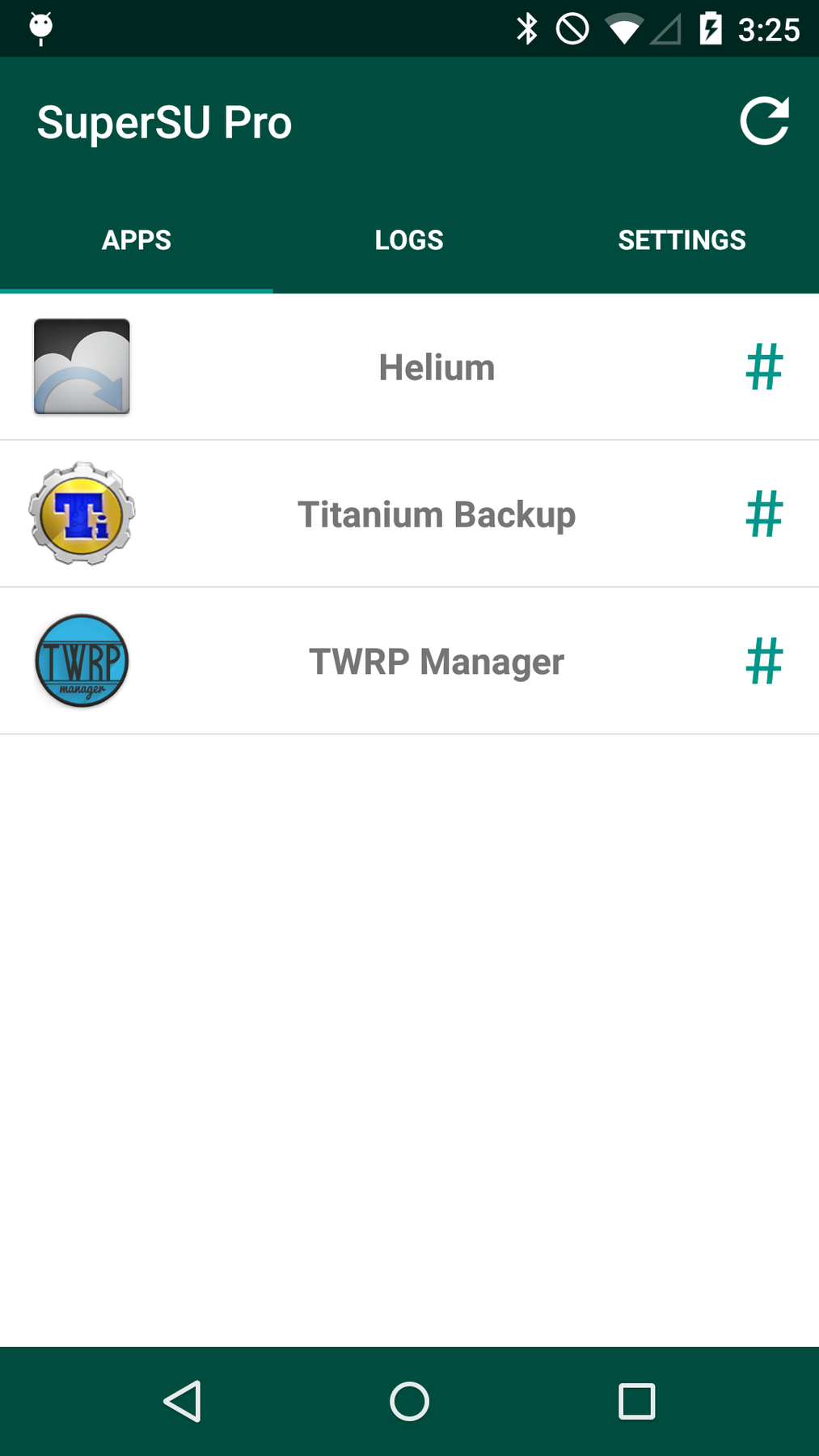
Task: Tap the # symbol beside Titanium Backup
Action: point(763,513)
